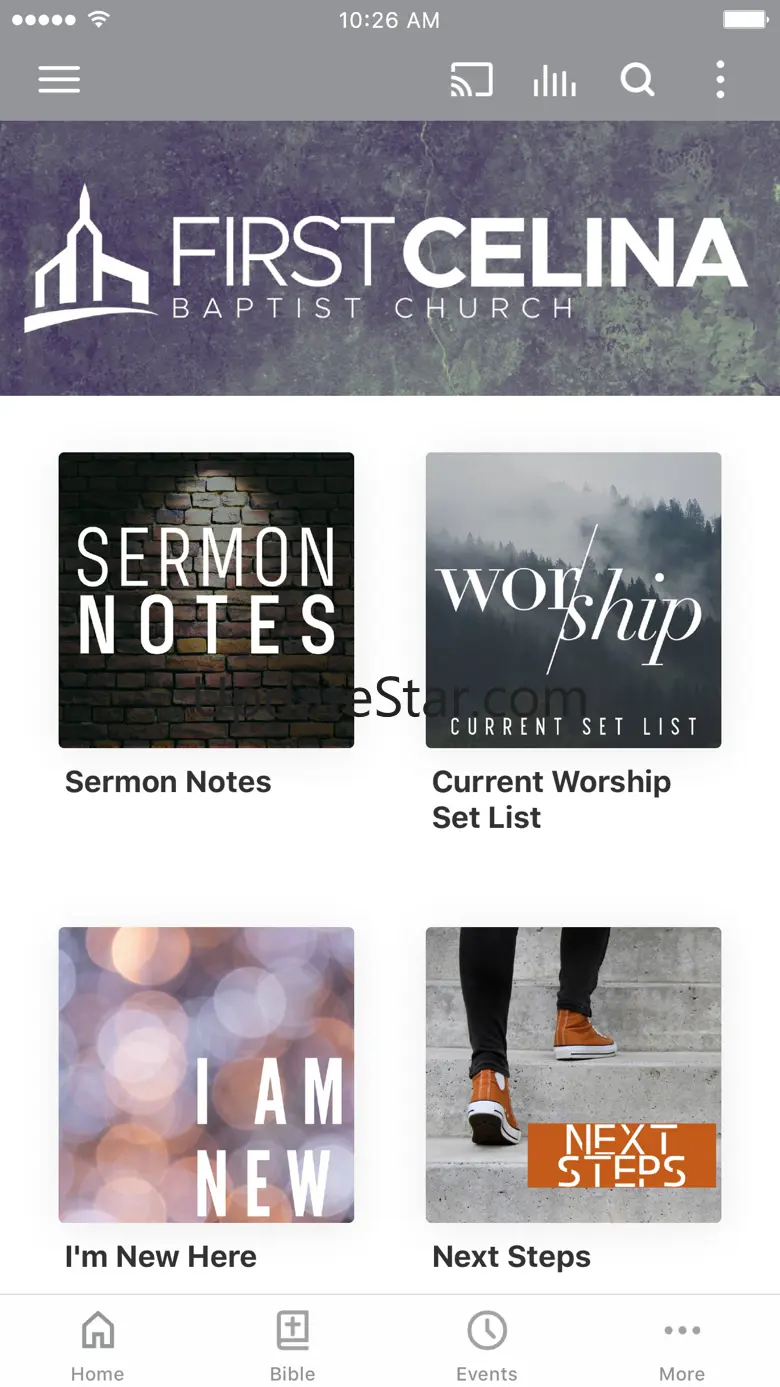Open the Sermon Notes tile
Viewport: 780px width, 1387px height.
point(206,600)
